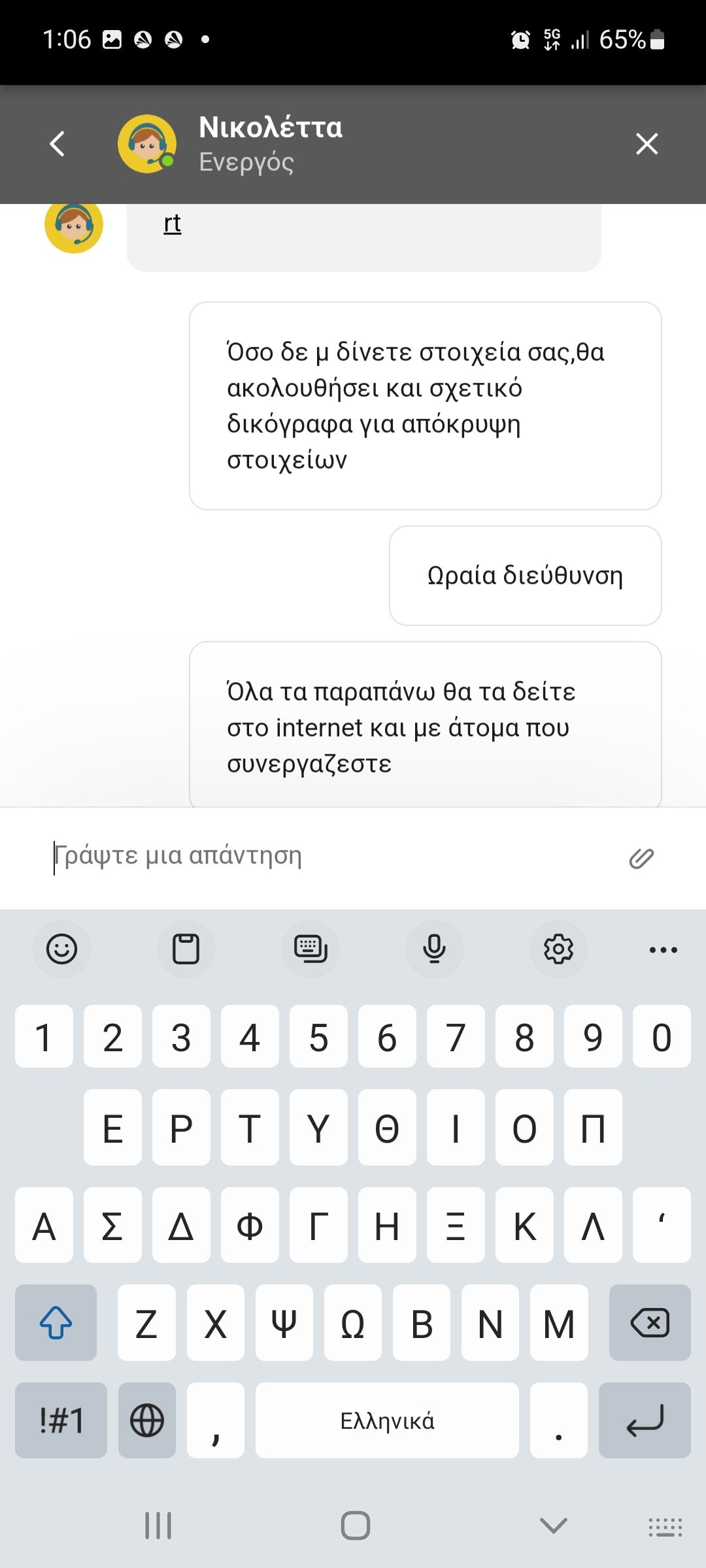Start voice input with the microphone
This screenshot has width=706, height=1568.
434,949
